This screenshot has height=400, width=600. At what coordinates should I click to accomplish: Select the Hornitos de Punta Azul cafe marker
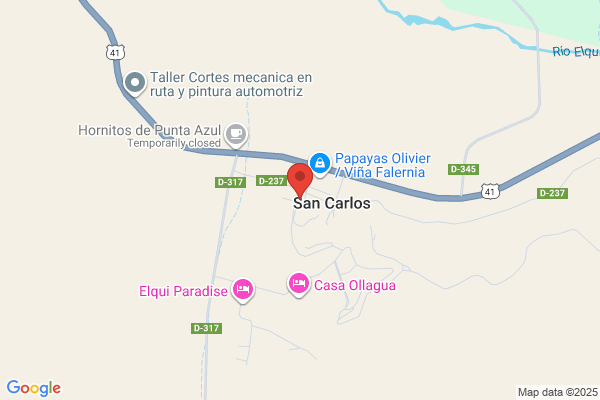click(236, 135)
